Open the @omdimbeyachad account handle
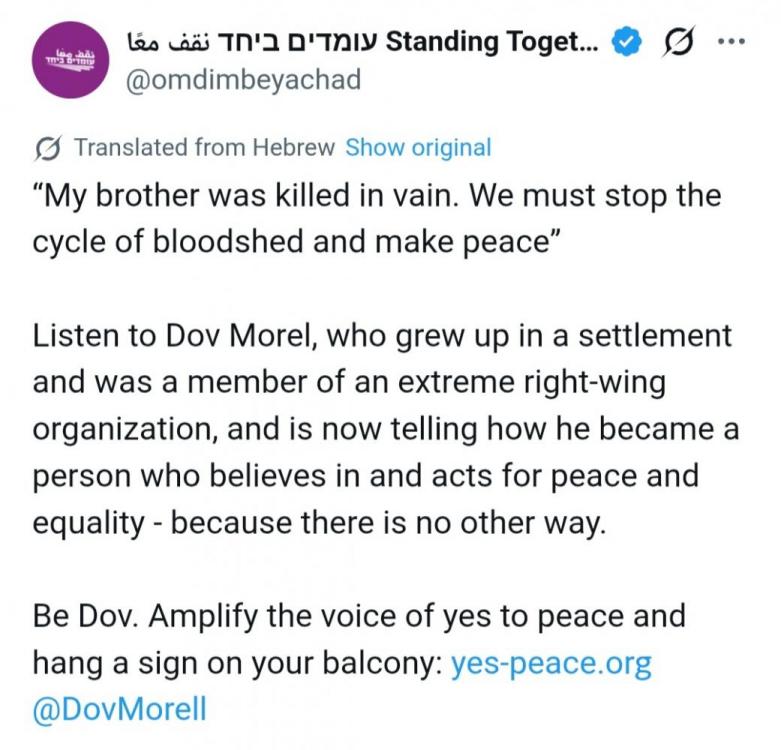The image size is (781, 750). 244,81
